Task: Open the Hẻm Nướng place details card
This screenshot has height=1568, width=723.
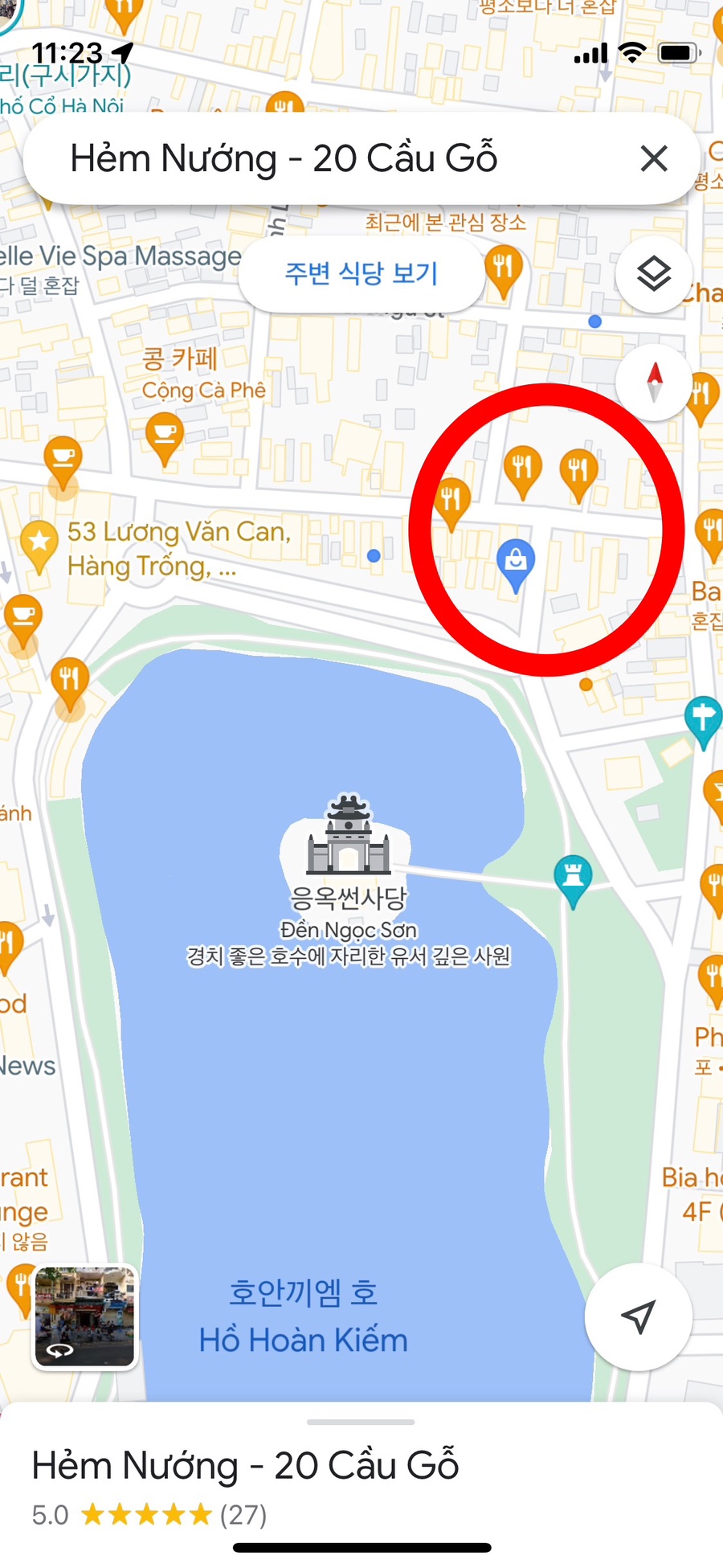Action: tap(245, 1466)
